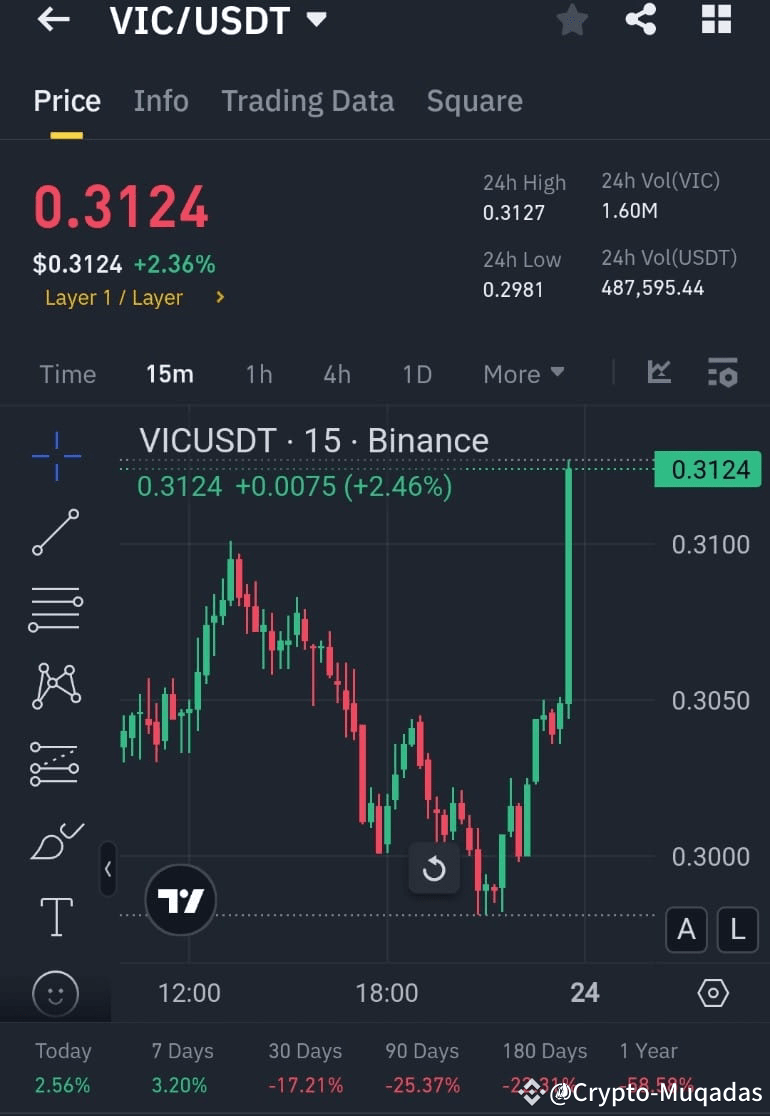
Task: Open the horizontal lines drawing tool
Action: (x=55, y=609)
